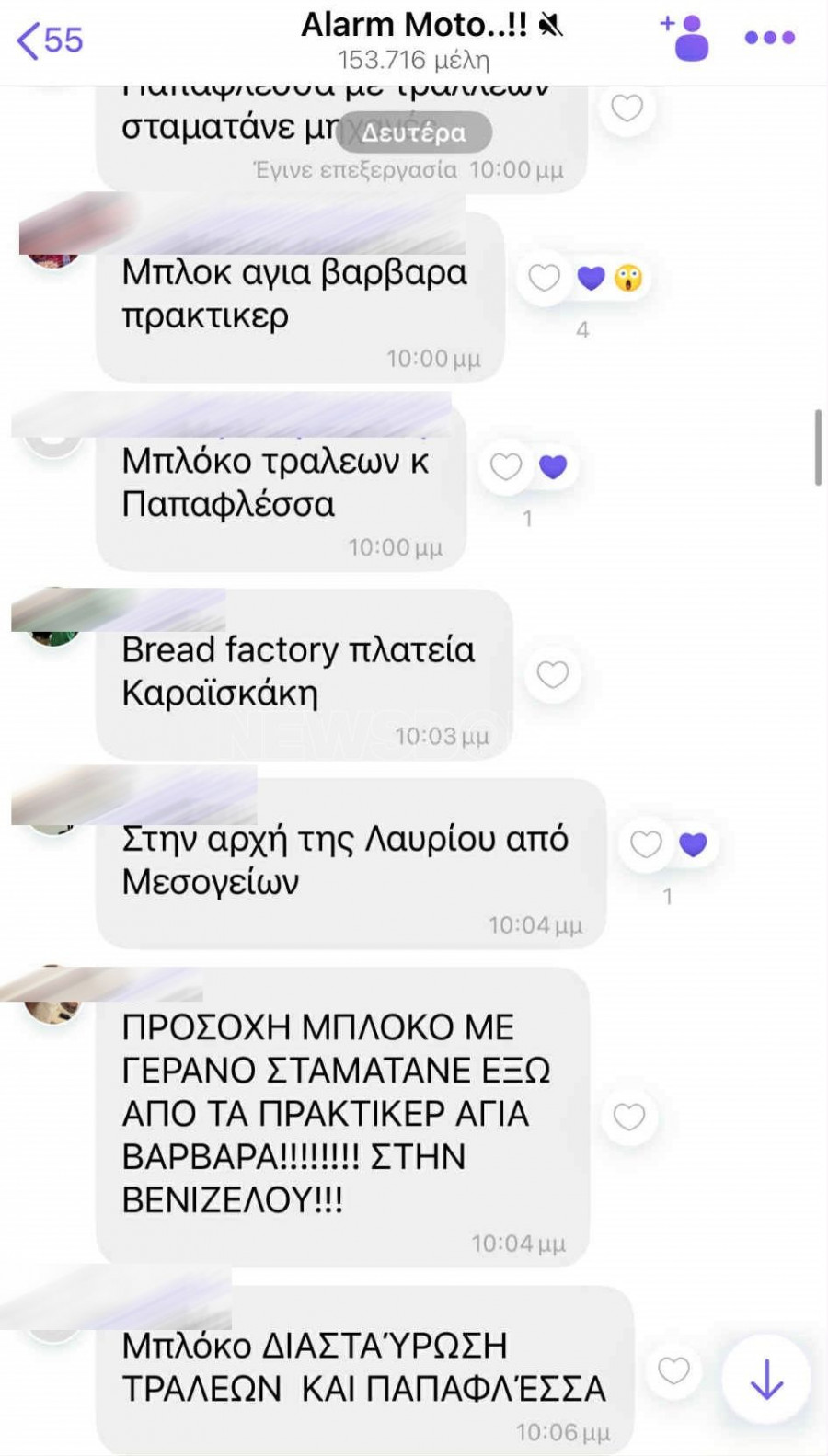Like the 'Bread factory πλατεία Καραϊσκάκη' message
The image size is (828, 1456).
point(552,674)
